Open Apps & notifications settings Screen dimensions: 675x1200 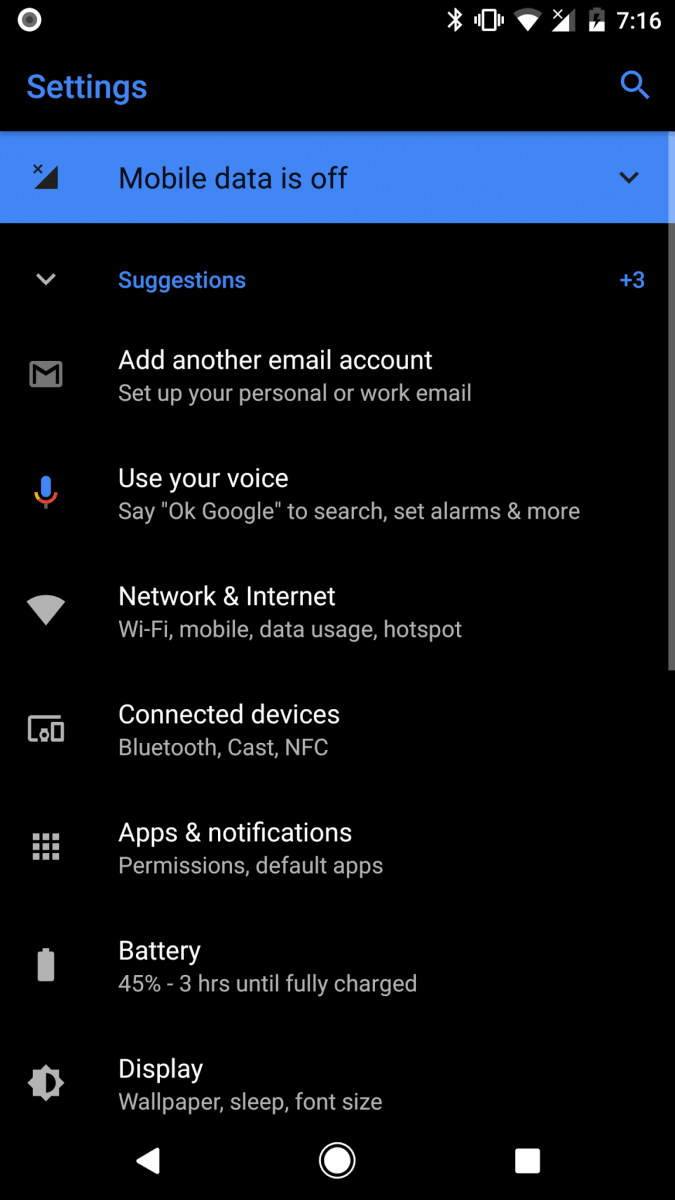pos(337,847)
